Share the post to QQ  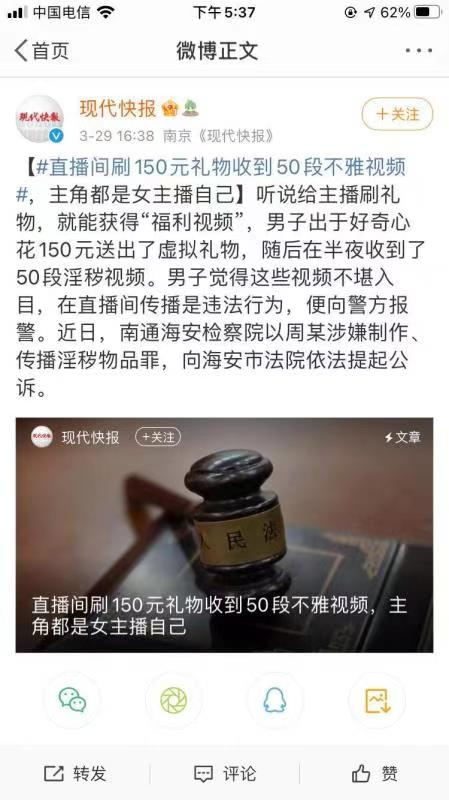pos(275,700)
